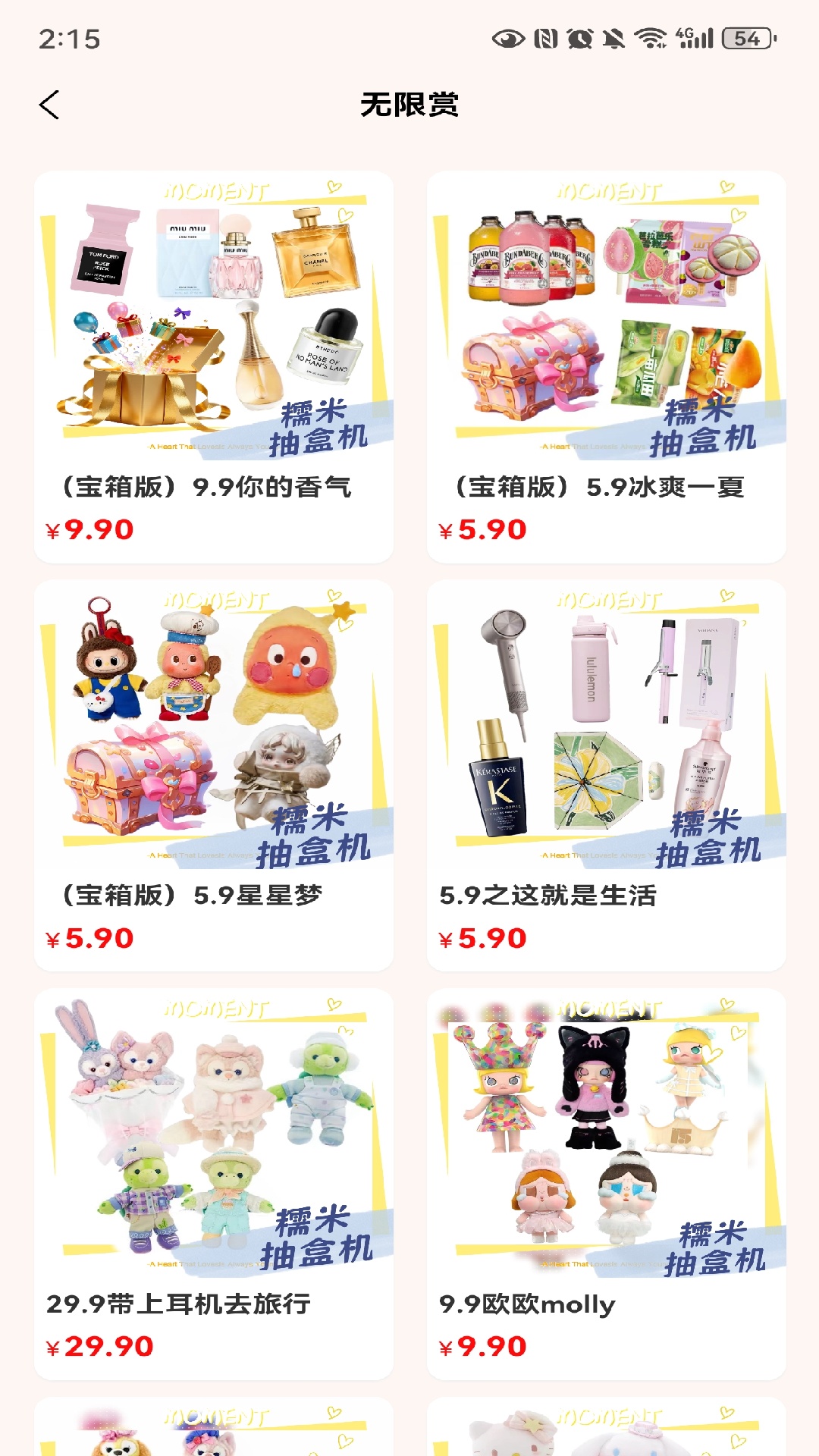Open the 9.9你的香气 treasure box card

(214, 367)
